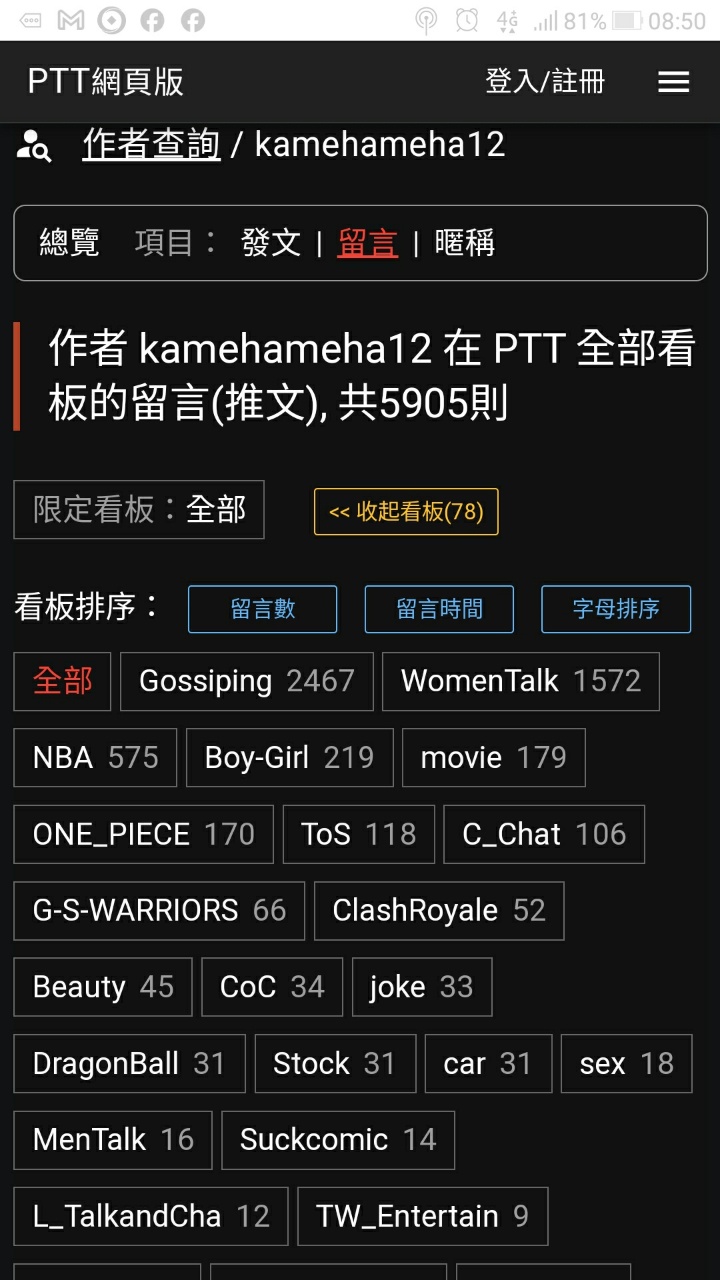Select the NBA board chip
This screenshot has width=720, height=1280.
[95, 758]
